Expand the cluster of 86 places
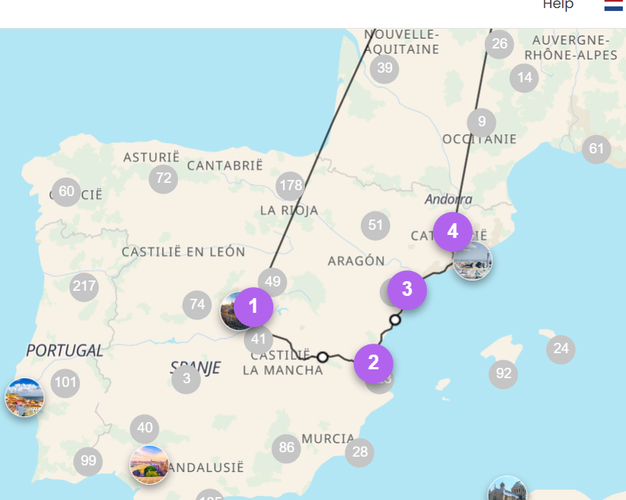Image resolution: width=626 pixels, height=500 pixels. click(286, 448)
